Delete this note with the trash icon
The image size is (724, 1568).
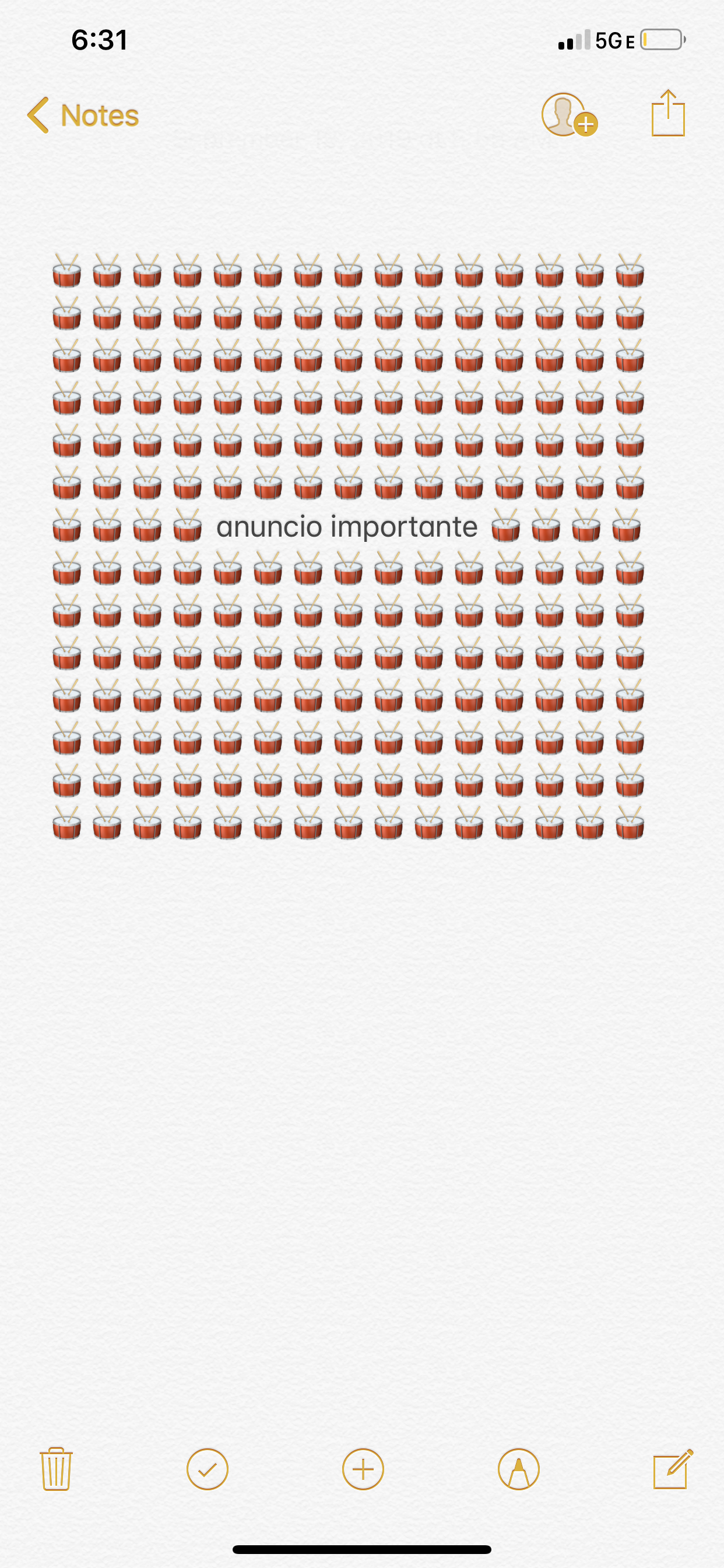click(x=56, y=1469)
